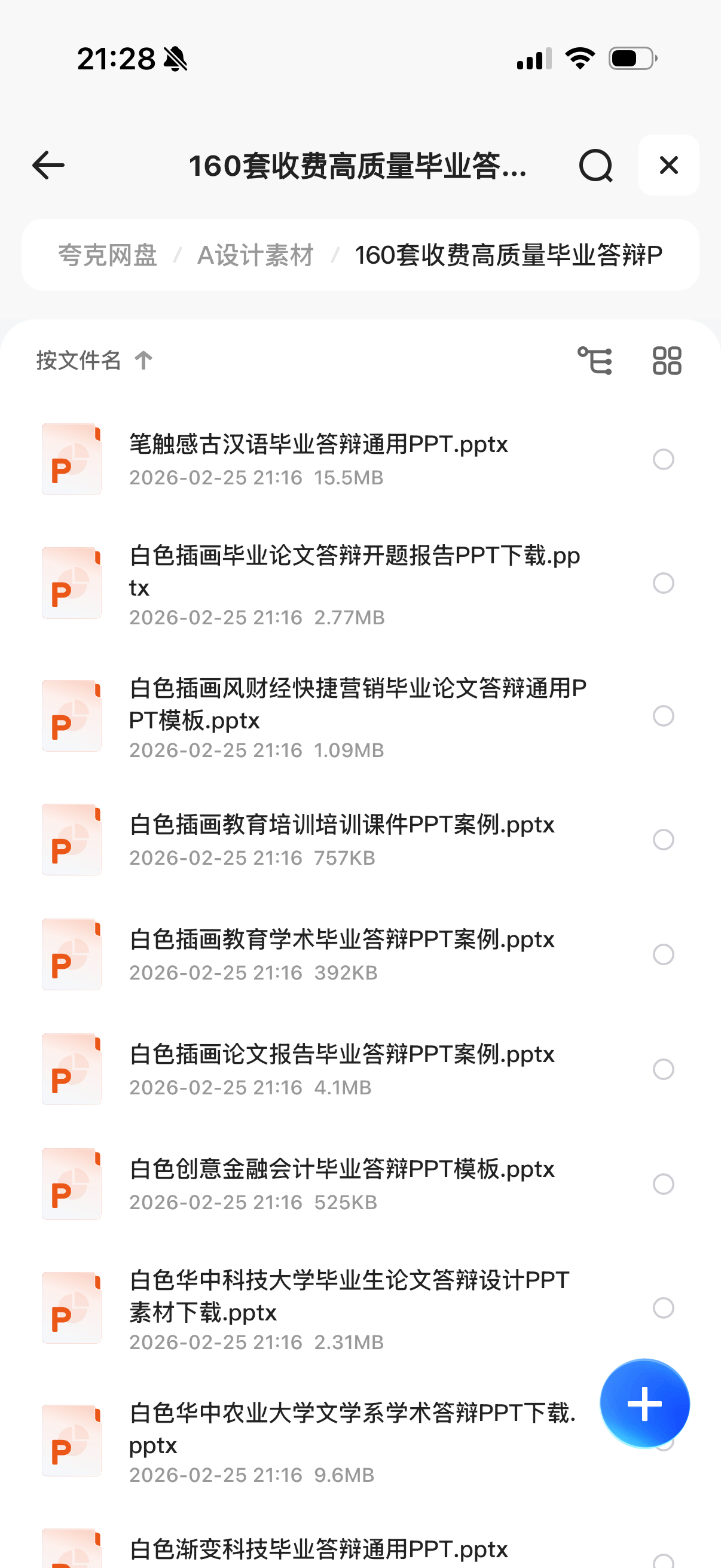Open 白色华中农业大学文学系学术答辩PPT下载.pptx

click(351, 1429)
